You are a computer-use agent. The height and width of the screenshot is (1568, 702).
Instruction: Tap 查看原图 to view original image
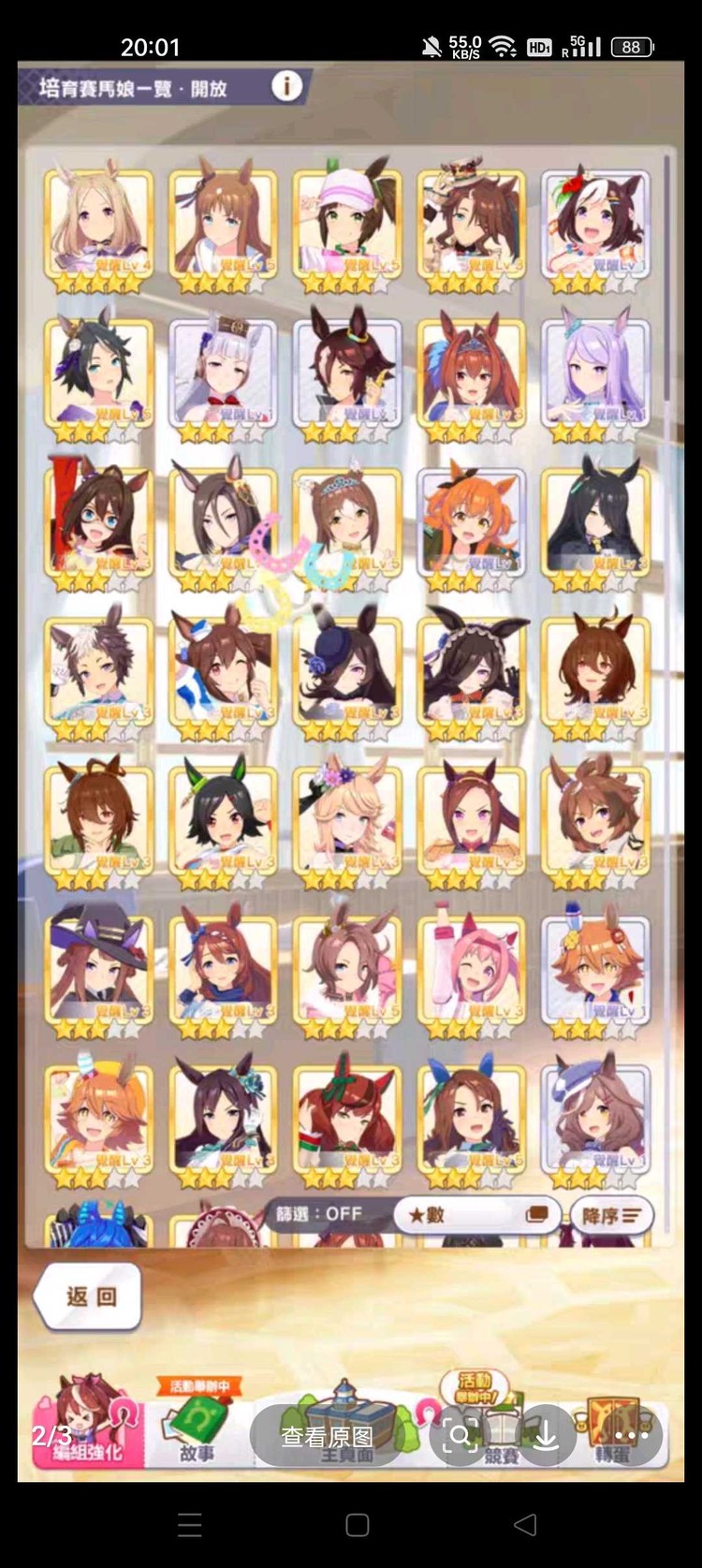[x=328, y=1436]
